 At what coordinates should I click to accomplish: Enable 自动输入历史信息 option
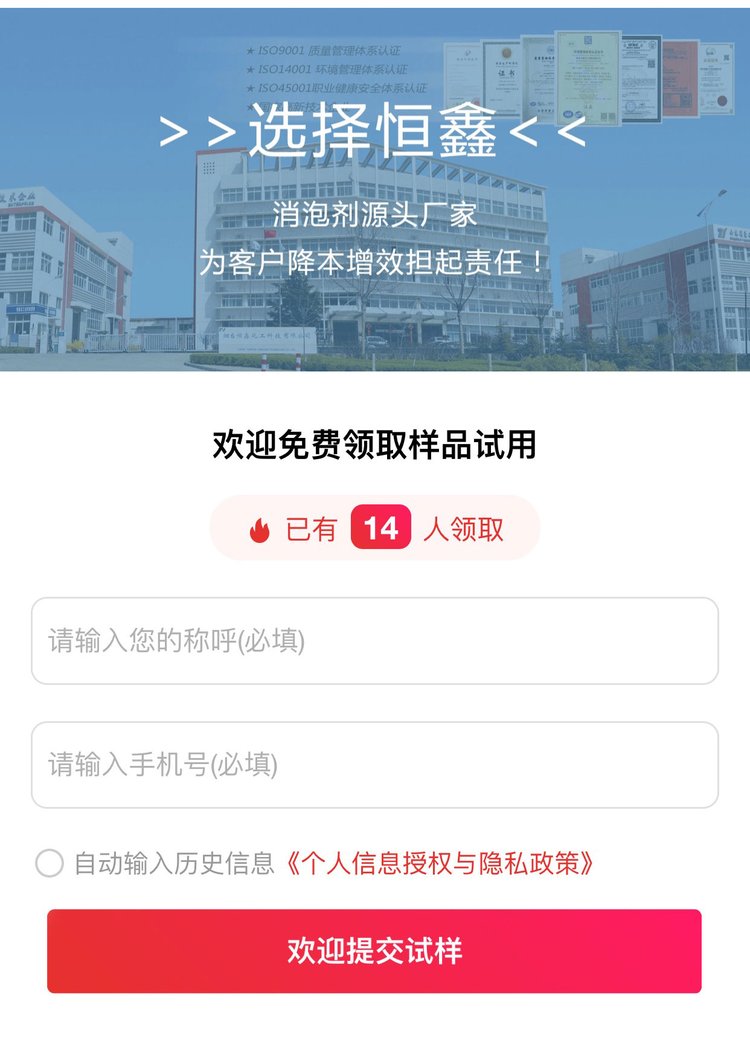(49, 863)
